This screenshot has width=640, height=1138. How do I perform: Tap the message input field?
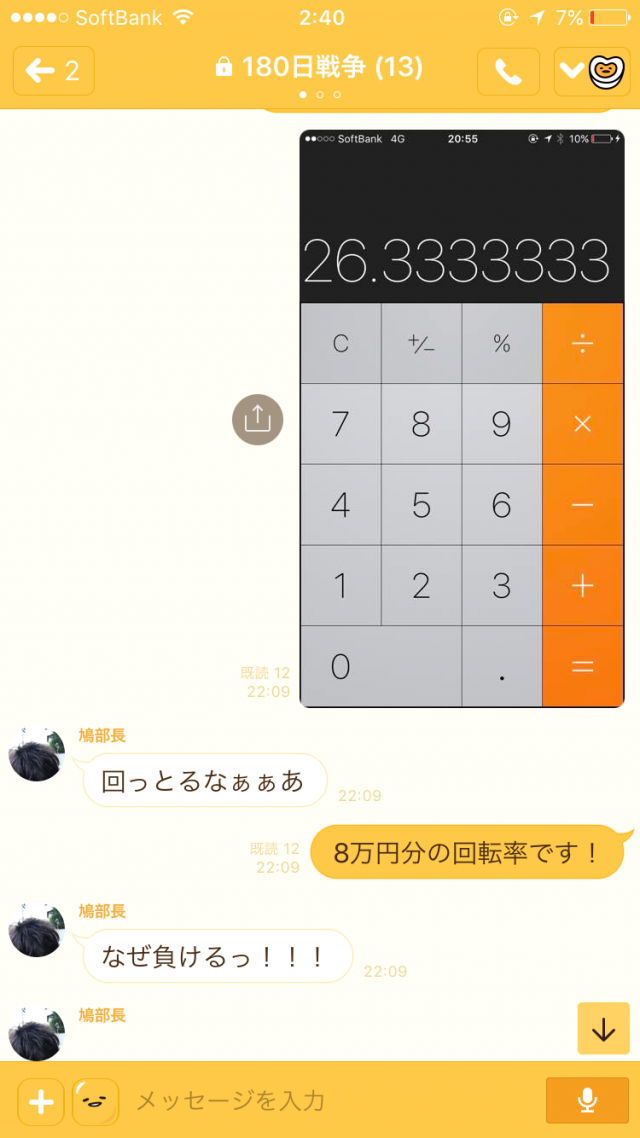[x=330, y=1102]
